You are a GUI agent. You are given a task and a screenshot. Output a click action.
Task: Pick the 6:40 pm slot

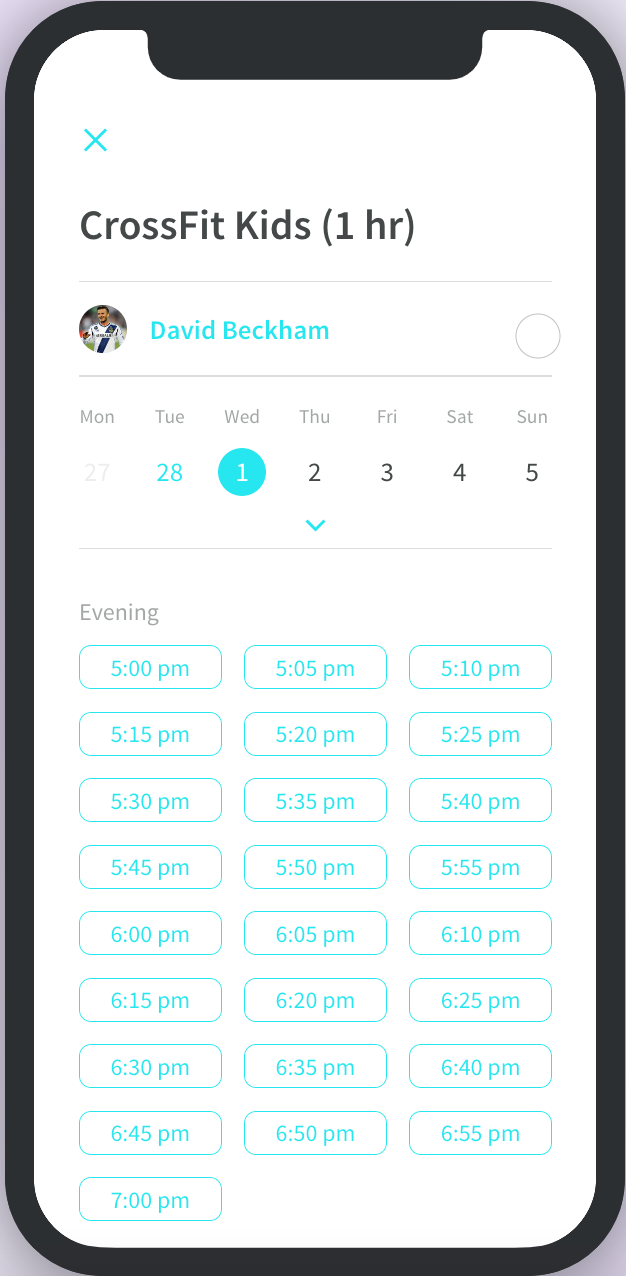coord(480,1066)
